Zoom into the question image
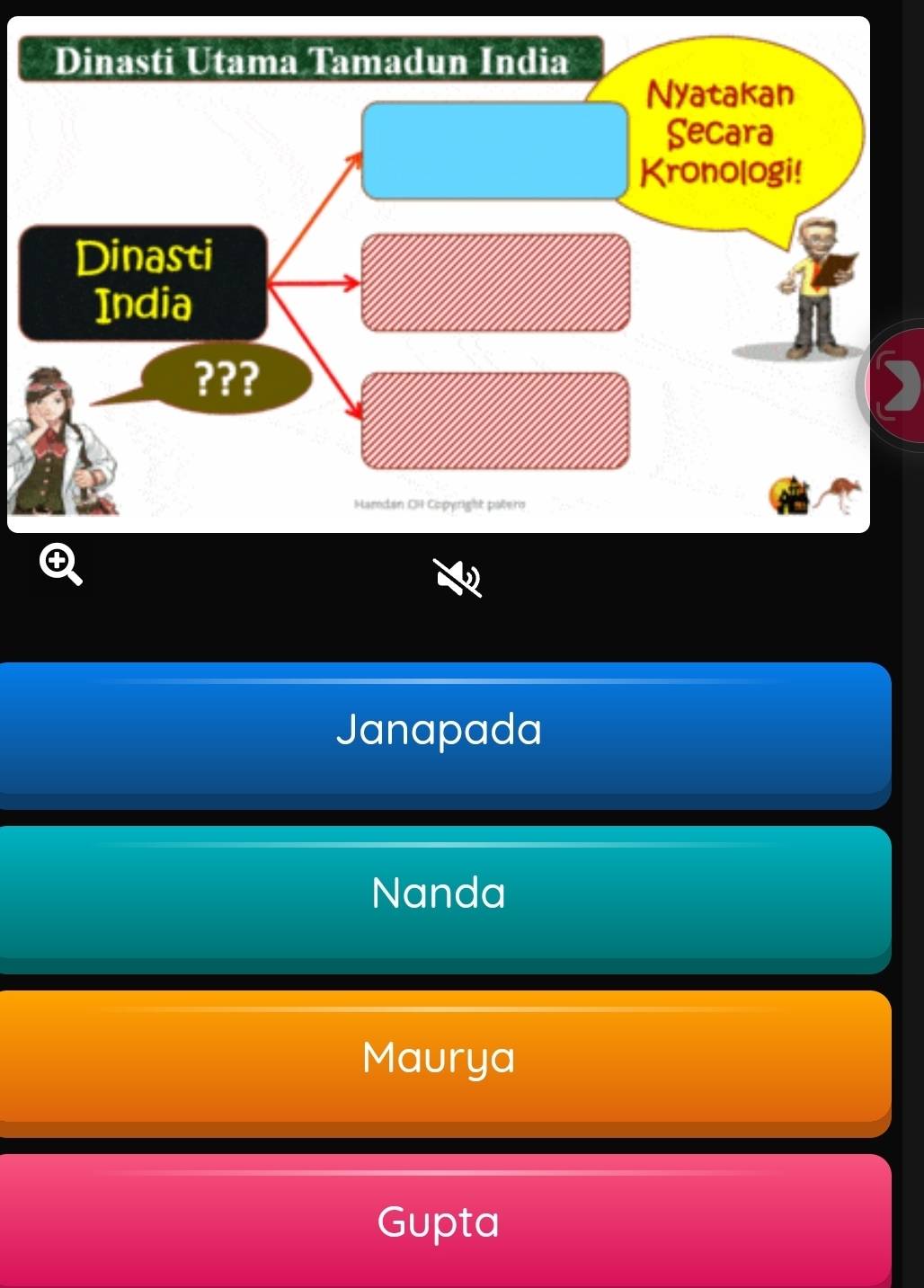This screenshot has height=1288, width=924. [x=62, y=567]
